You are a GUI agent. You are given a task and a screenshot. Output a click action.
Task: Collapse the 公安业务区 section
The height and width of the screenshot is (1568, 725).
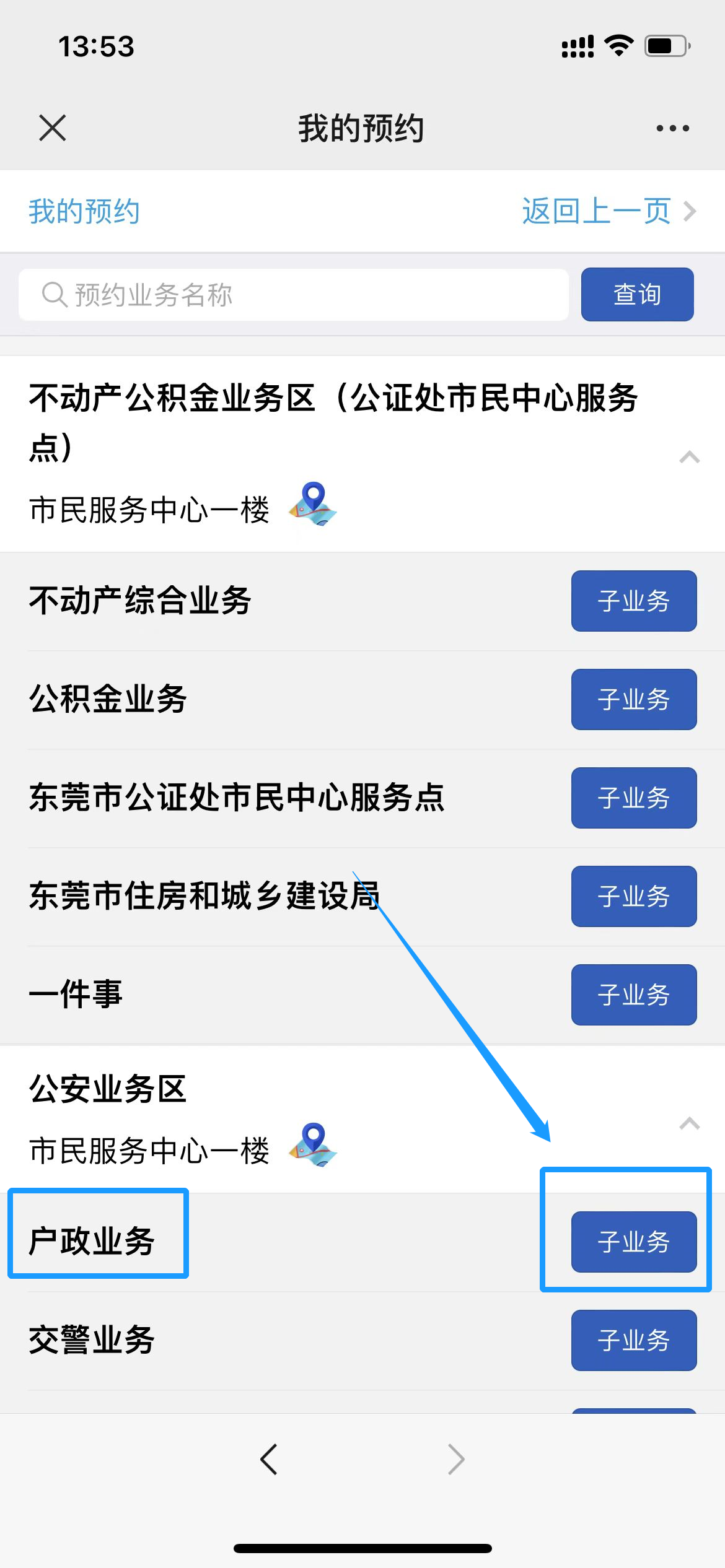(689, 1123)
